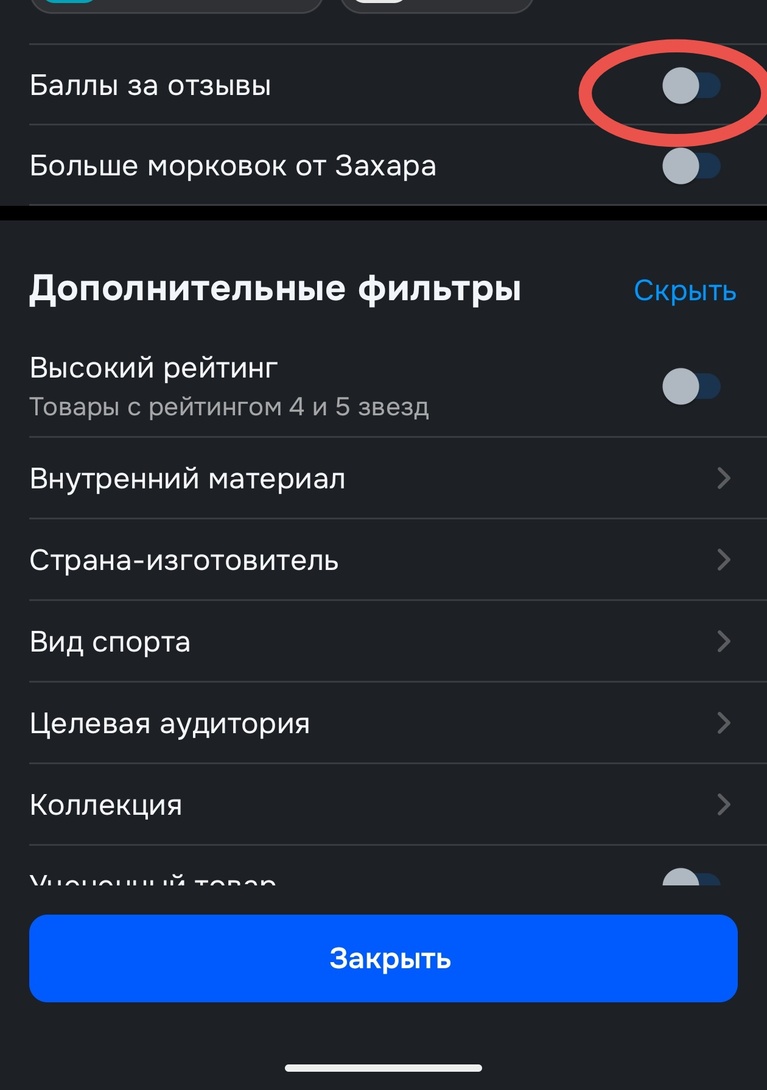The height and width of the screenshot is (1090, 767).
Task: Enable the "Высокий рейтинг" switch
Action: (694, 385)
